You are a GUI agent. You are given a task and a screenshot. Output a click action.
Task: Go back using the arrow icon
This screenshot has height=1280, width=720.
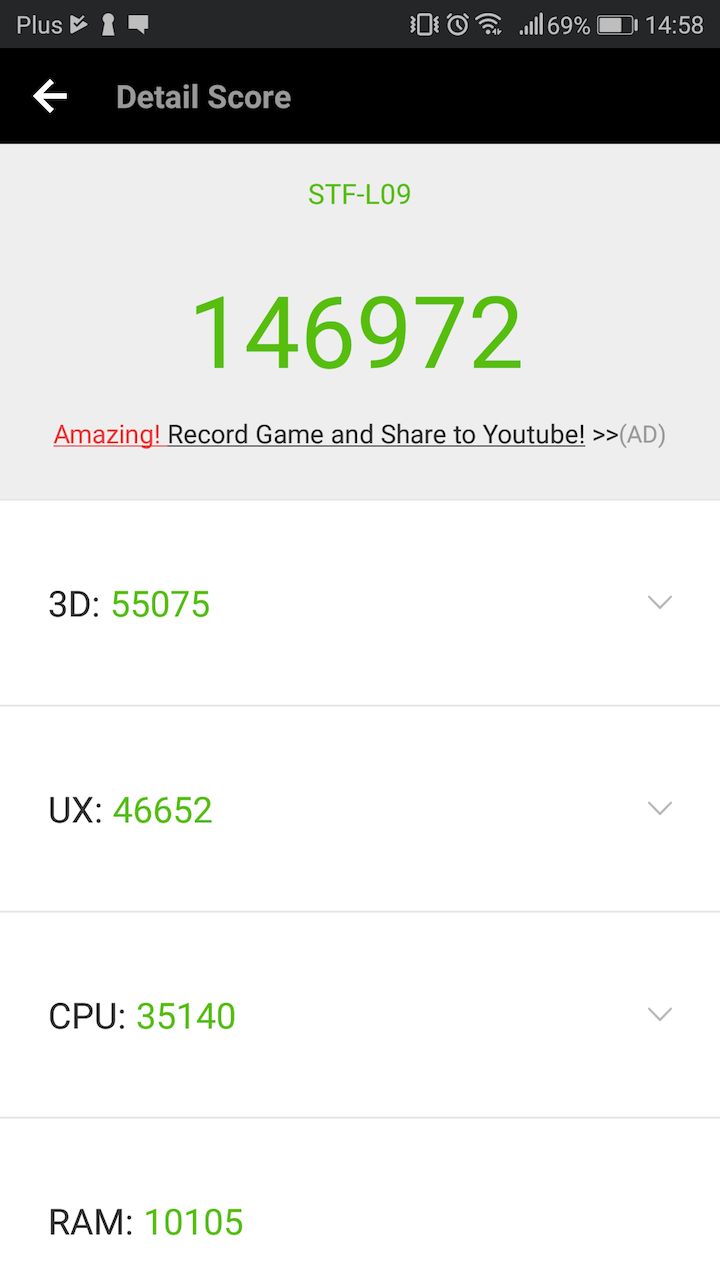[50, 97]
